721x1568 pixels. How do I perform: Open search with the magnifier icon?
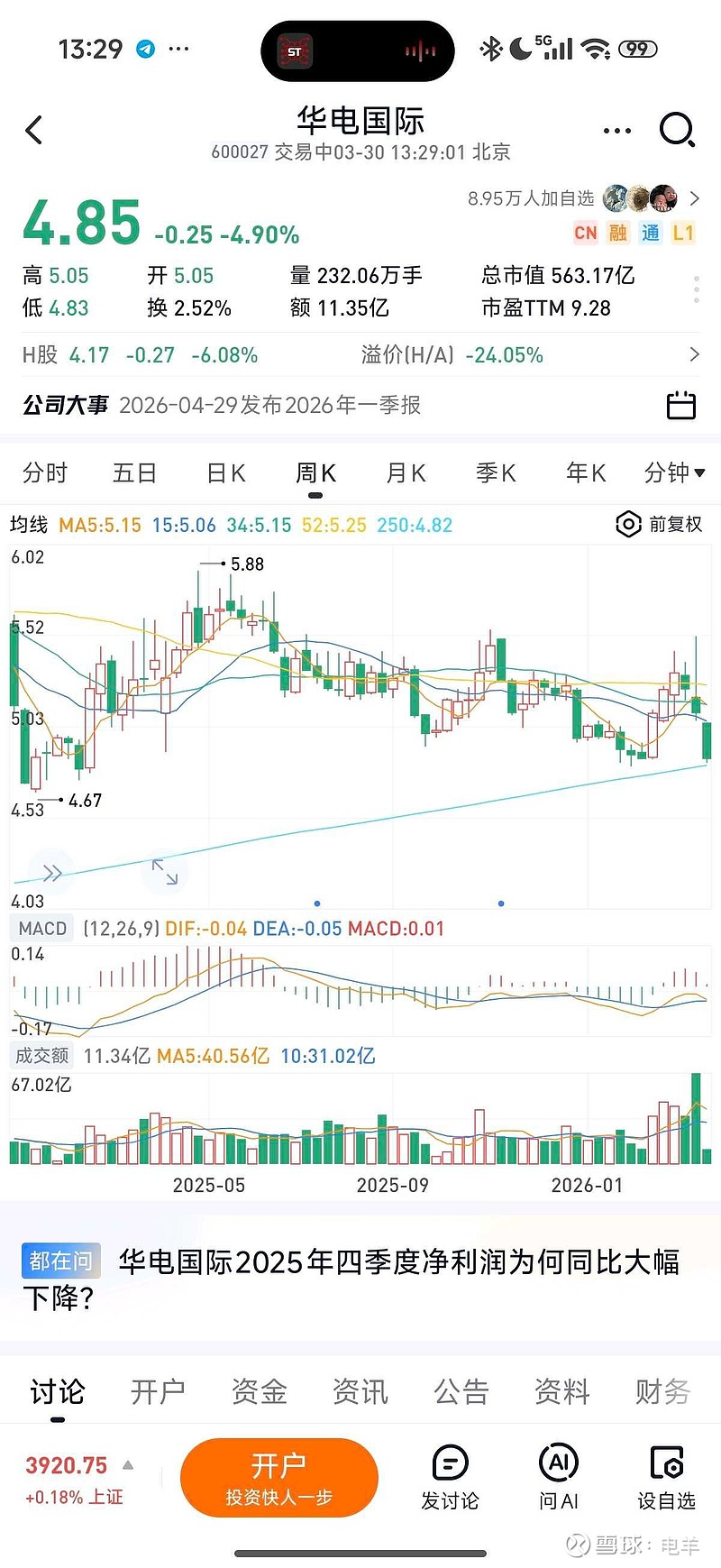click(677, 130)
